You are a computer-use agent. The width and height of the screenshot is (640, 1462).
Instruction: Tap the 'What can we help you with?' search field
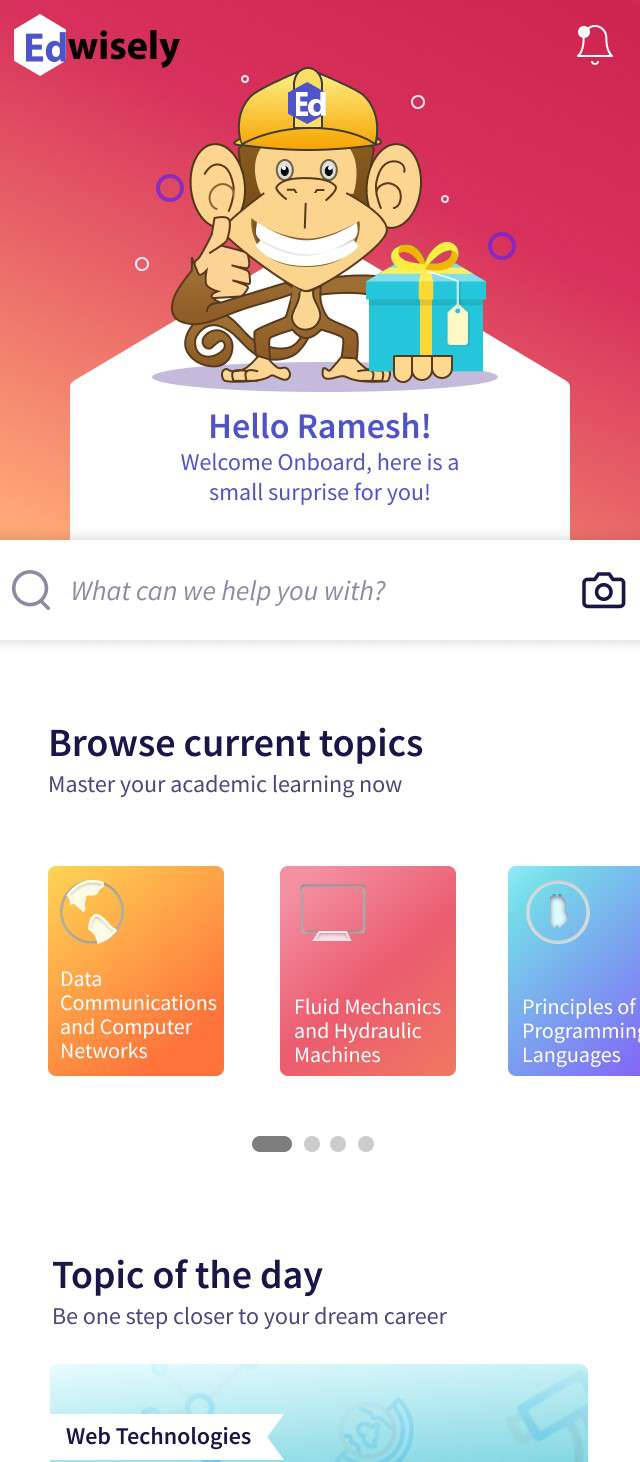point(300,591)
